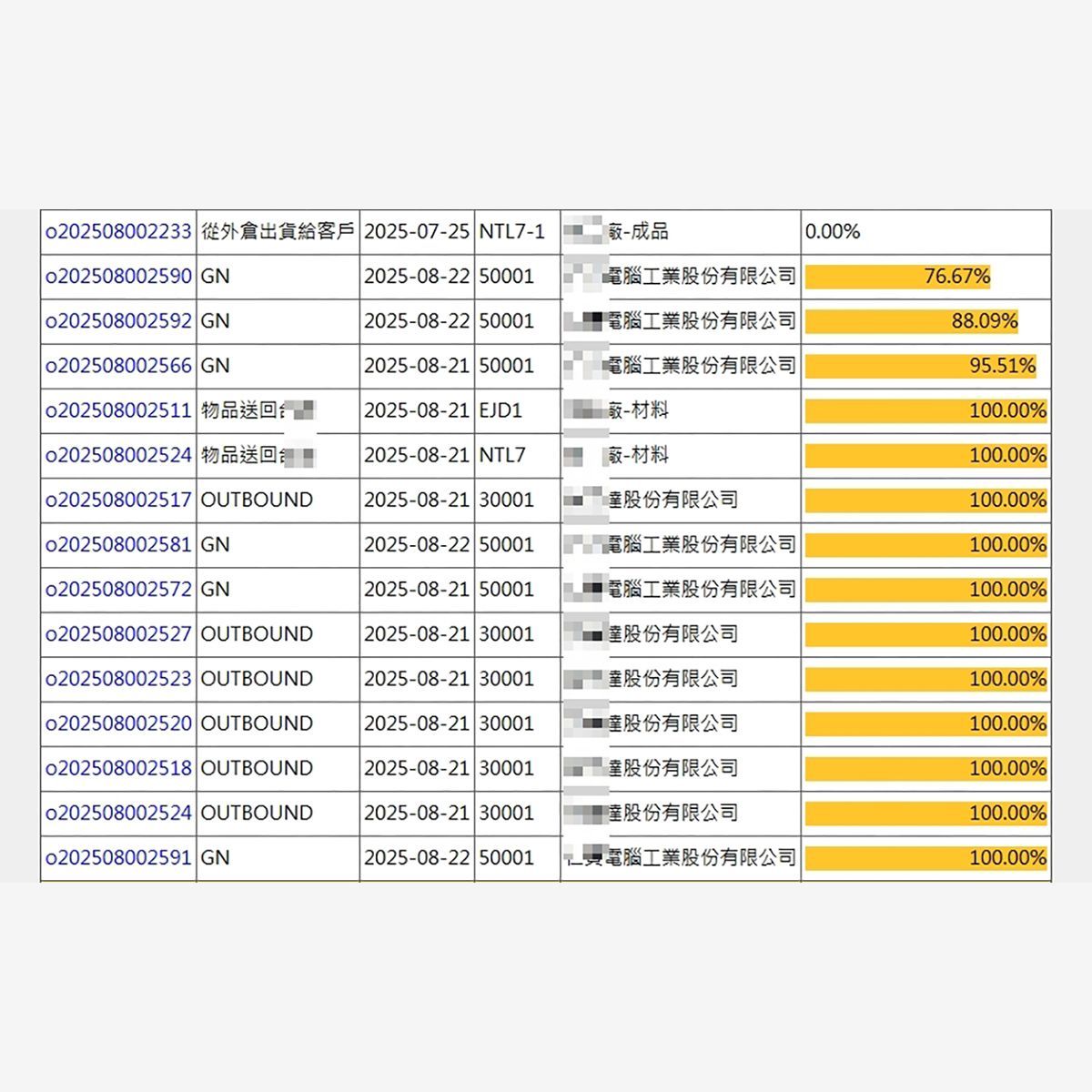
Task: Open order o202508002572
Action: point(118,589)
